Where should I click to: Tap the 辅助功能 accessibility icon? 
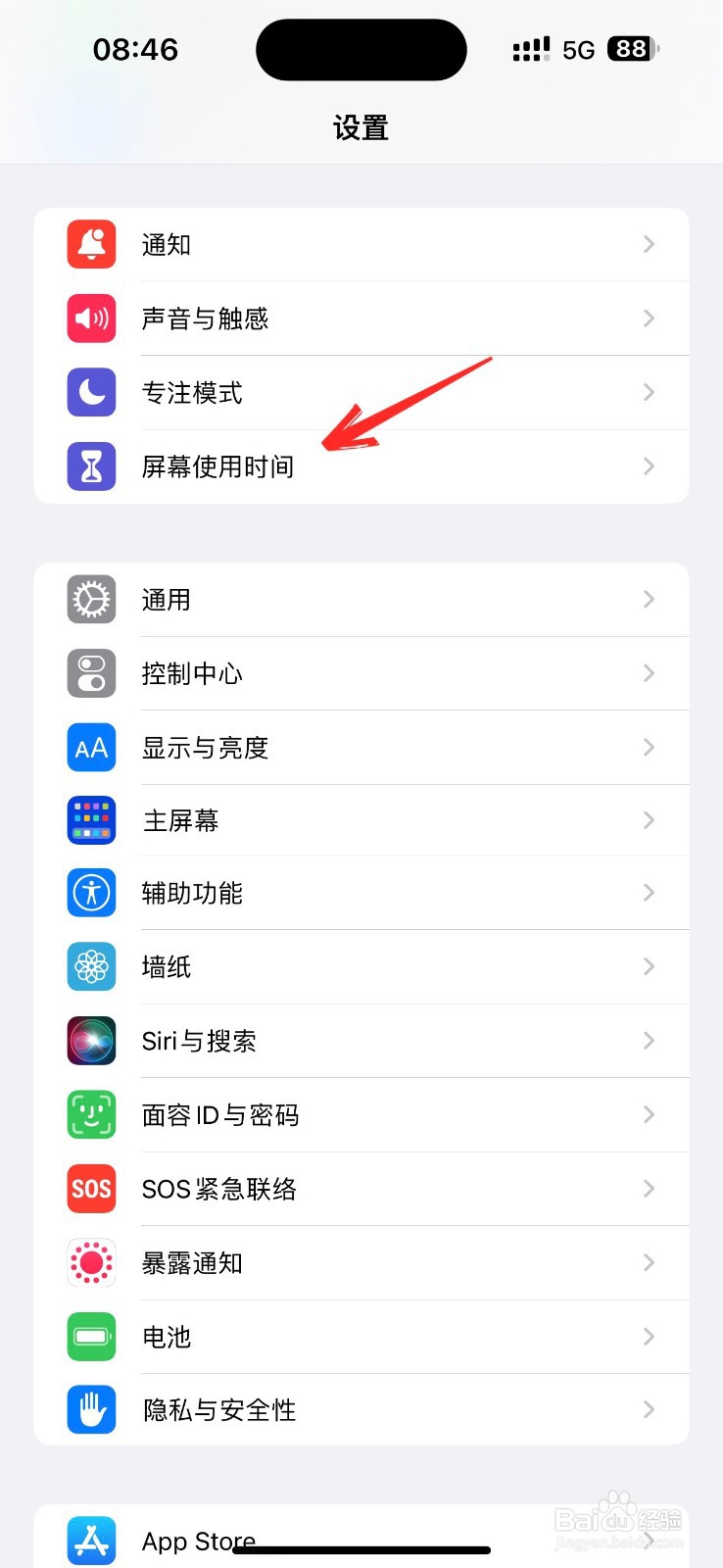[x=90, y=893]
